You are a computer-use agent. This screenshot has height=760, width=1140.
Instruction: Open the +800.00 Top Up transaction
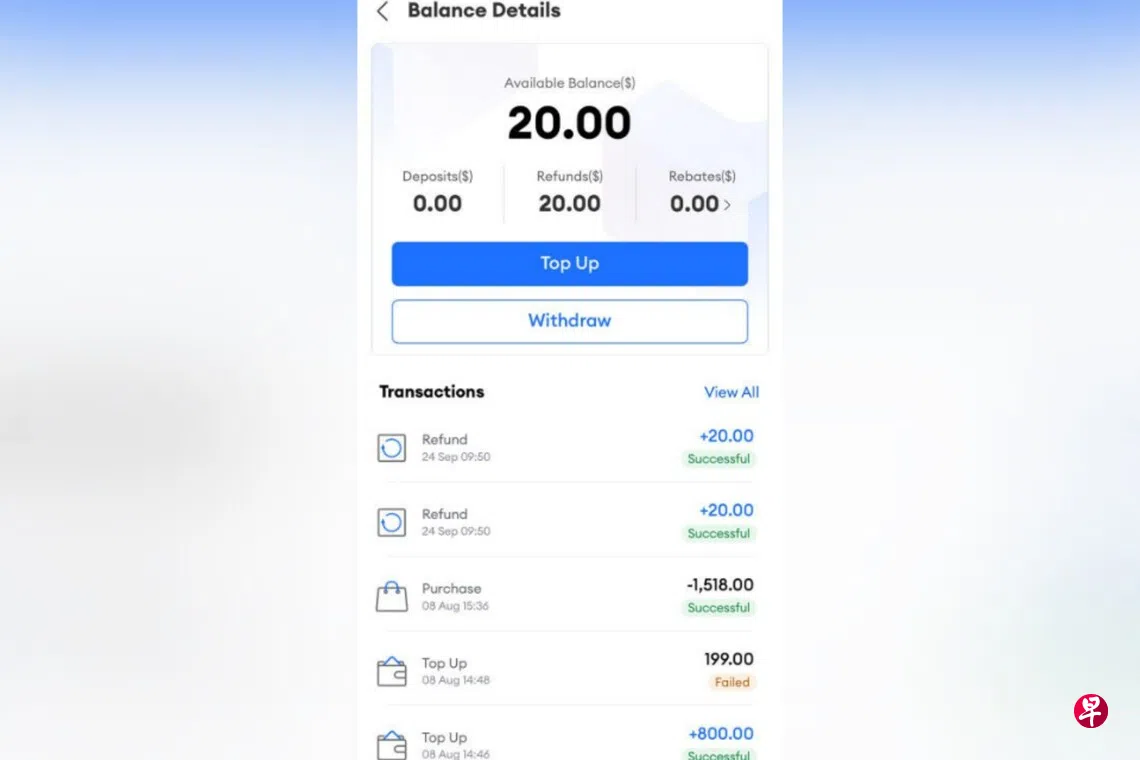click(x=567, y=742)
